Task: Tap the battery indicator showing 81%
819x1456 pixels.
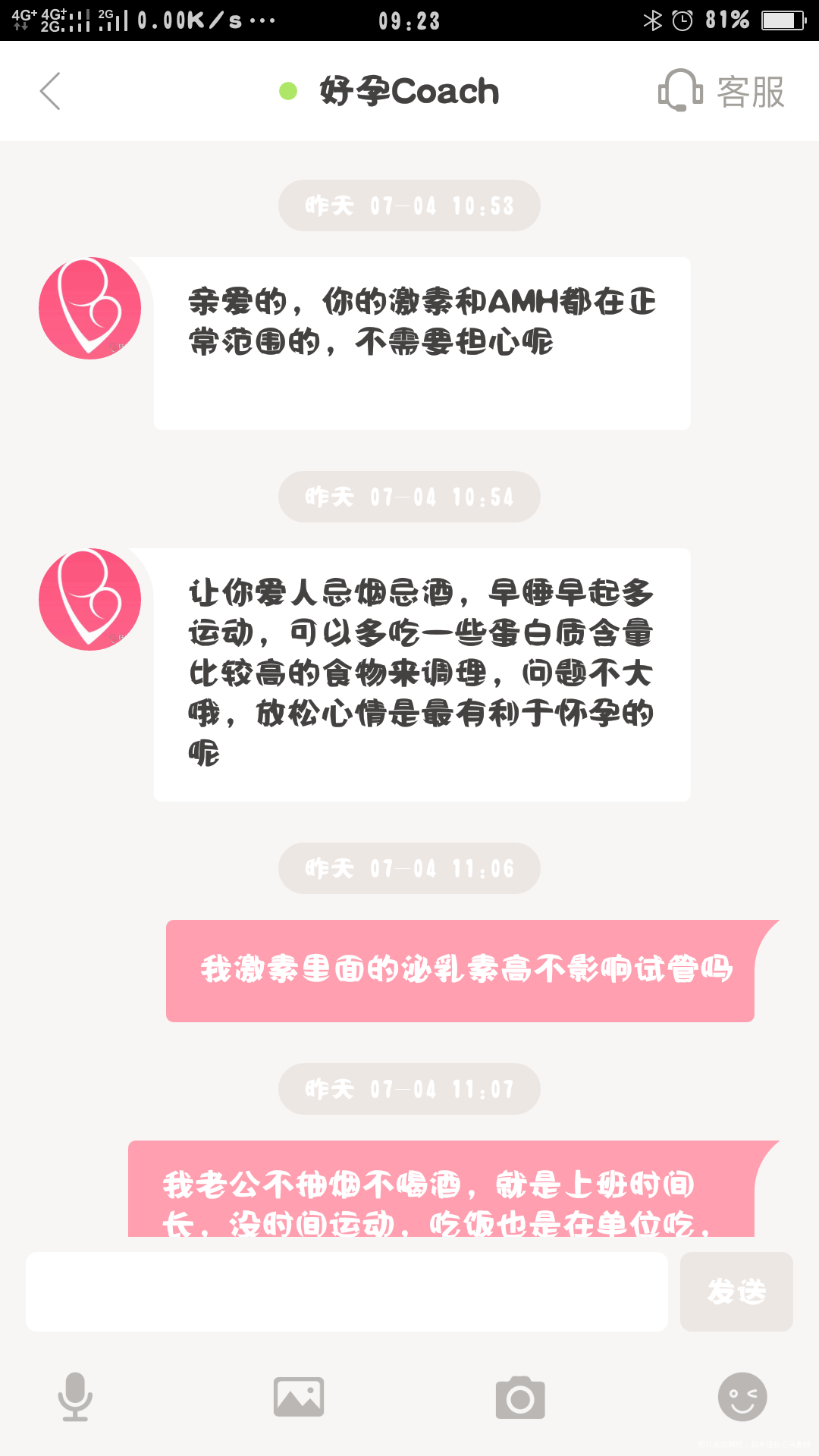Action: pos(775,19)
